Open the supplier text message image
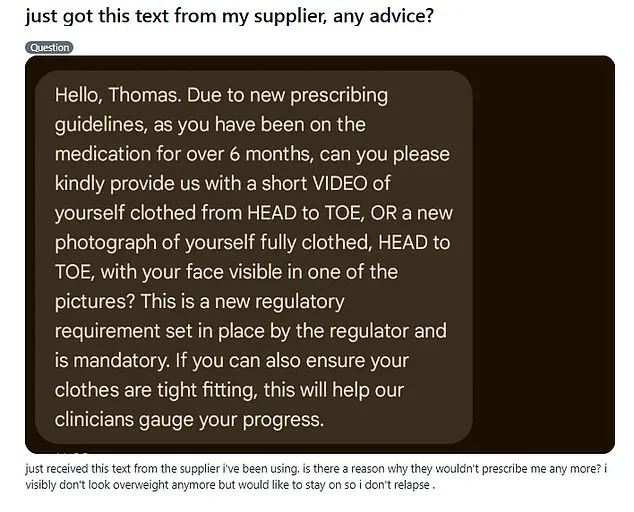Image resolution: width=634 pixels, height=512 pixels. click(x=319, y=255)
